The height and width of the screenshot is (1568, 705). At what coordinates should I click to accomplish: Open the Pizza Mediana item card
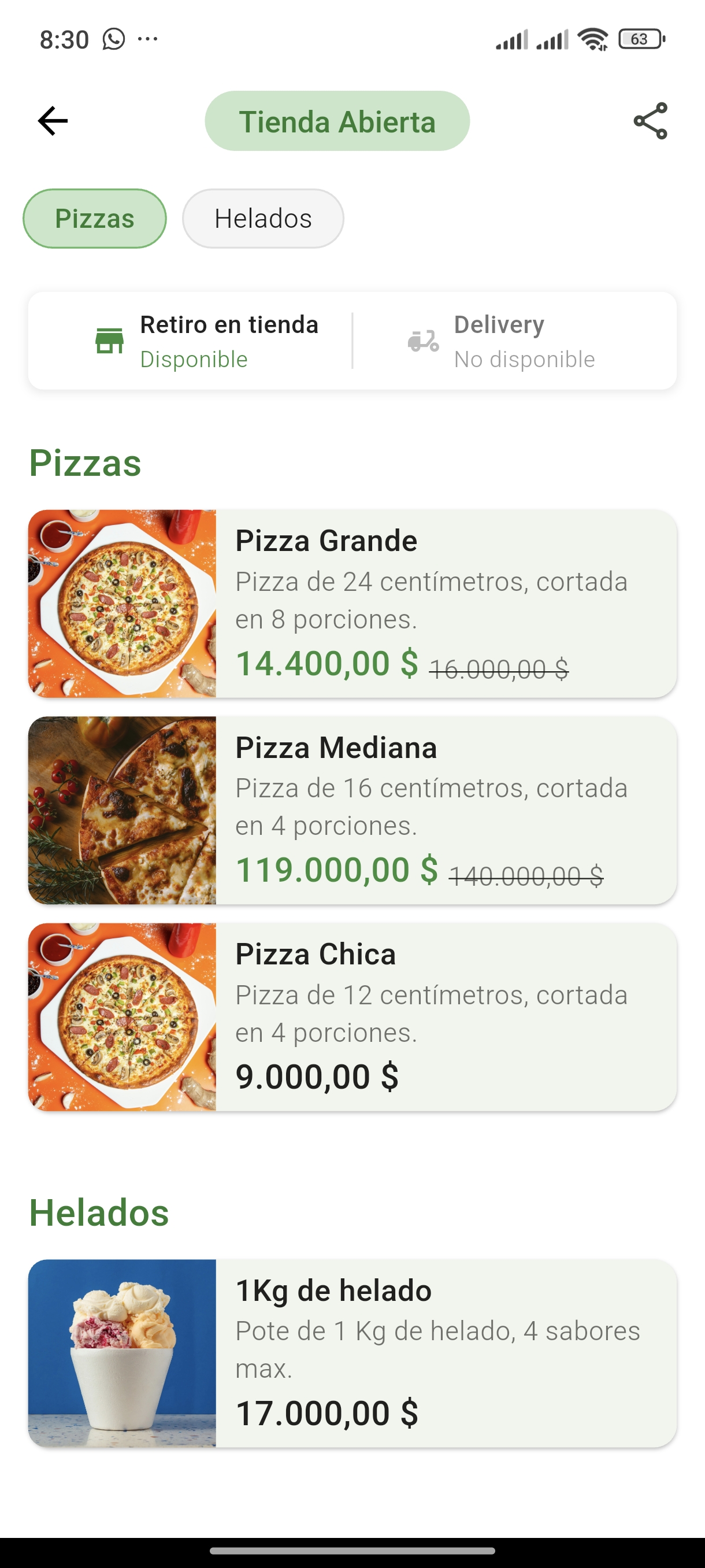pyautogui.click(x=352, y=810)
